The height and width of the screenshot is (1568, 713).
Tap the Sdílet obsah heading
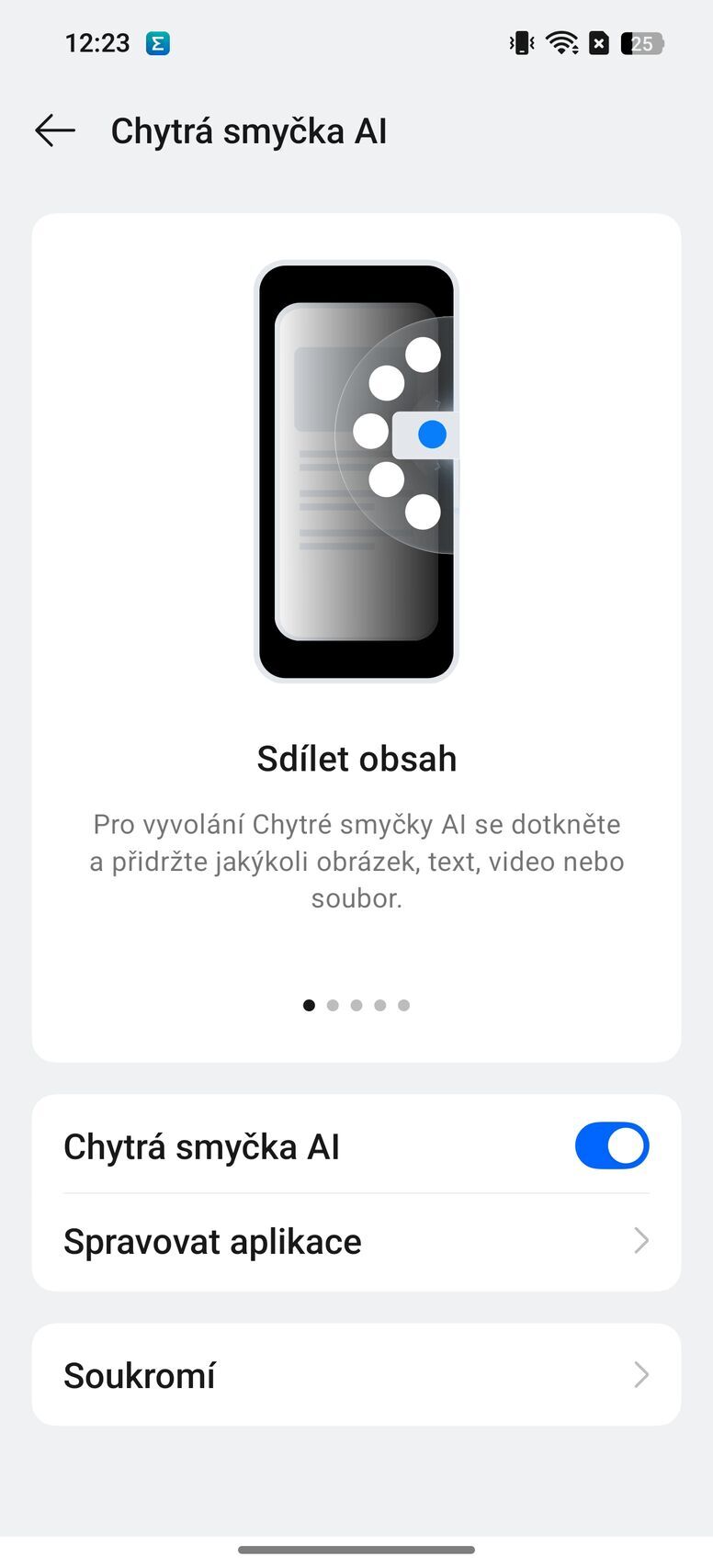click(356, 758)
